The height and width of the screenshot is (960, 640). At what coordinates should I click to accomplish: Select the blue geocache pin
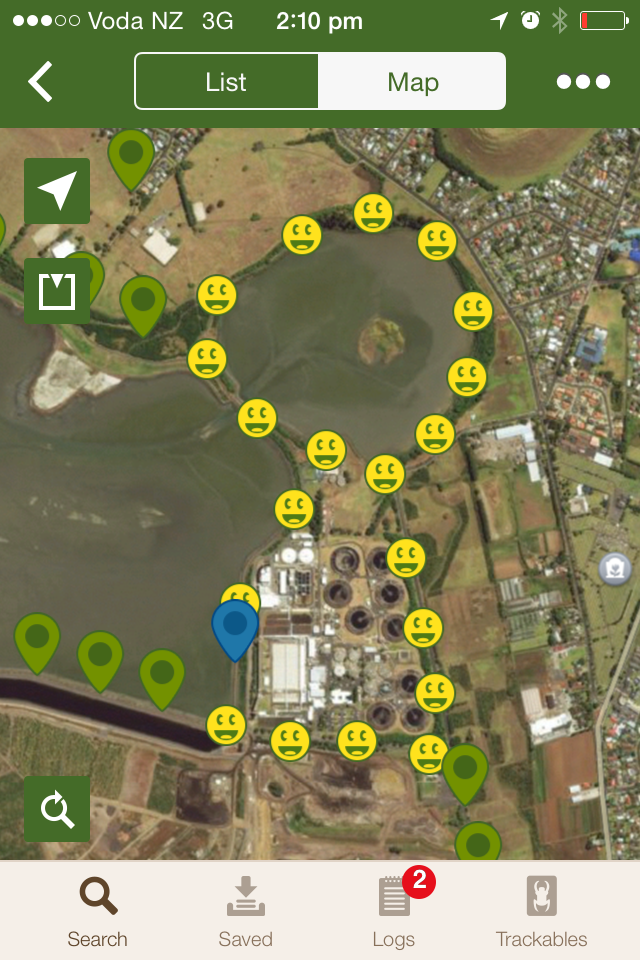point(235,626)
